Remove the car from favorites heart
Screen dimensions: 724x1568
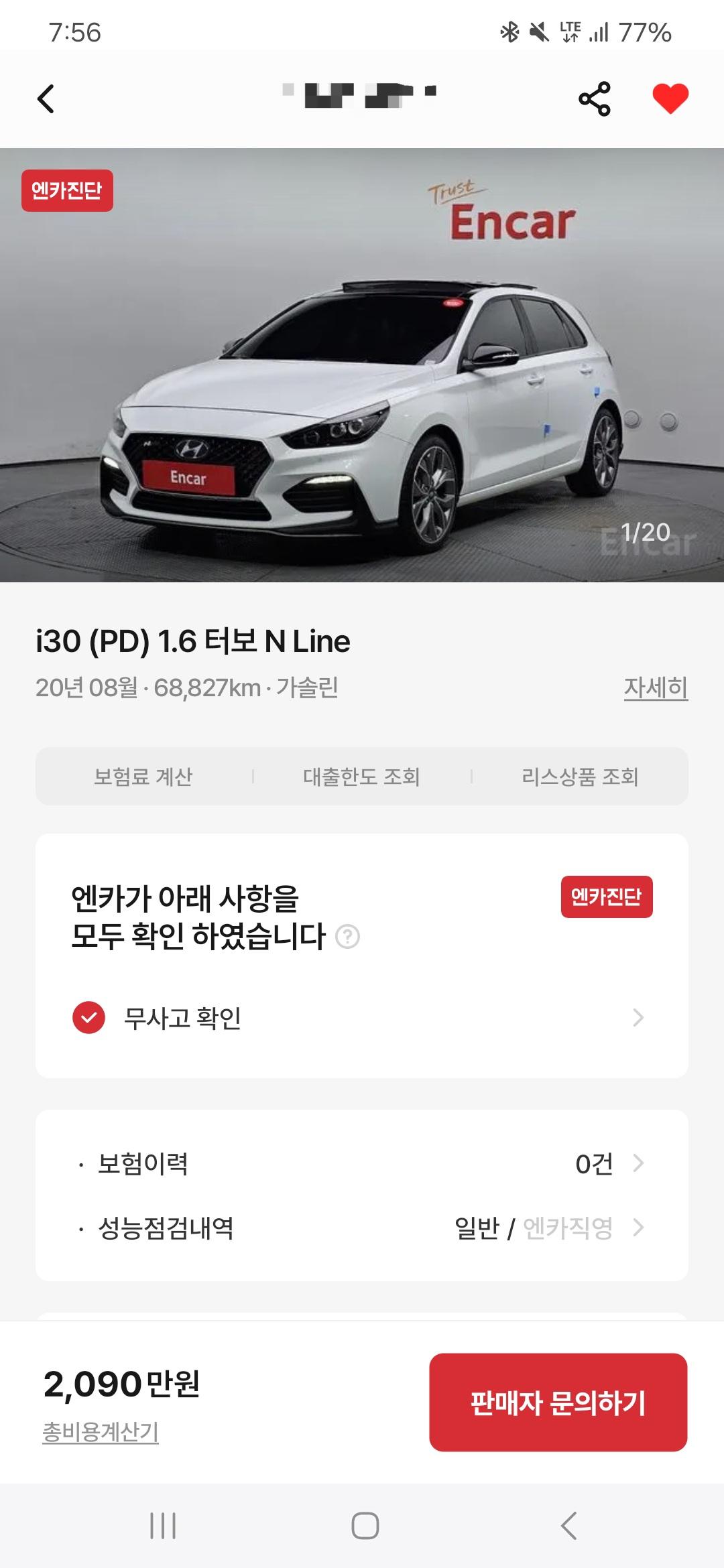670,99
